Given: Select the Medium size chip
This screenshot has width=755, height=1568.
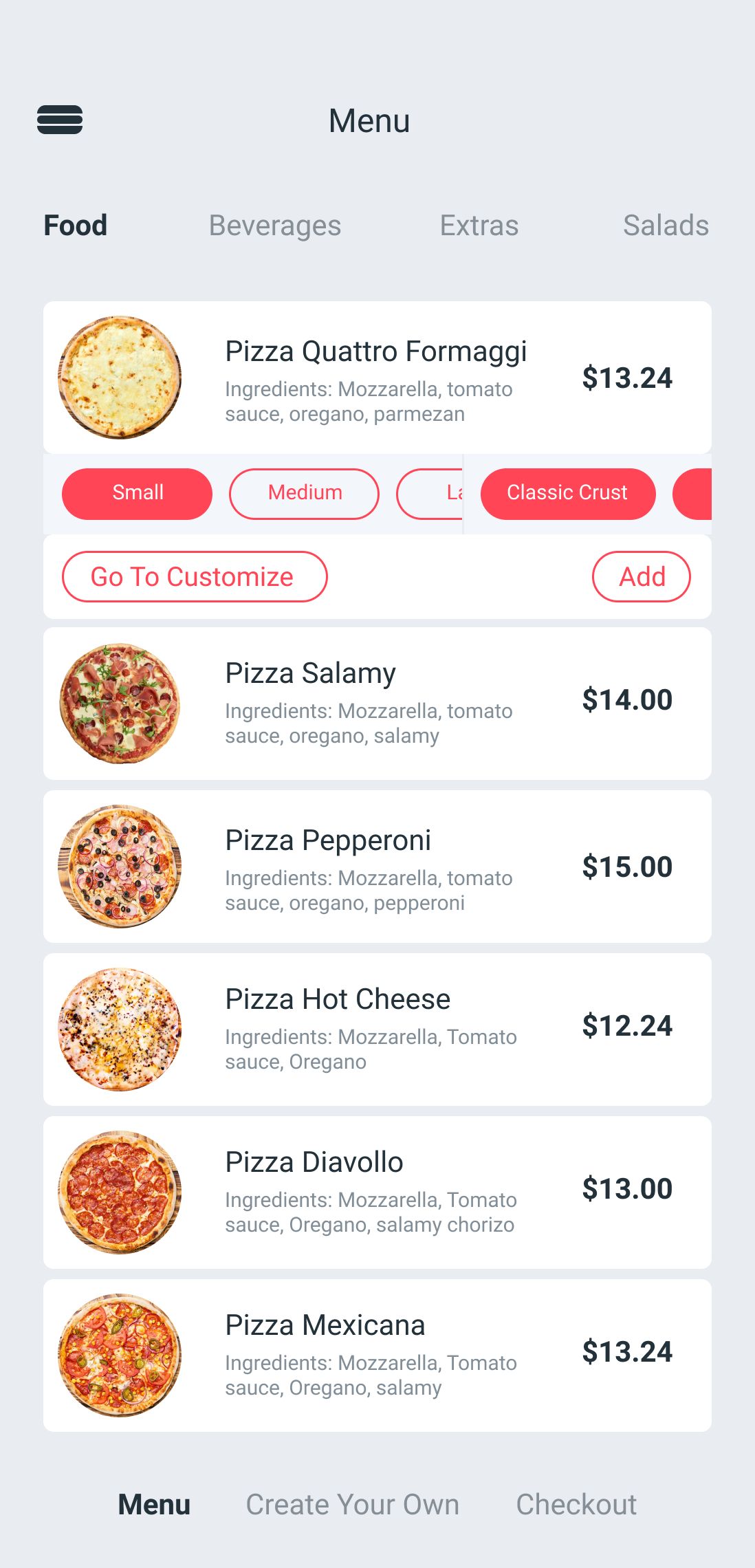Looking at the screenshot, I should pyautogui.click(x=304, y=493).
